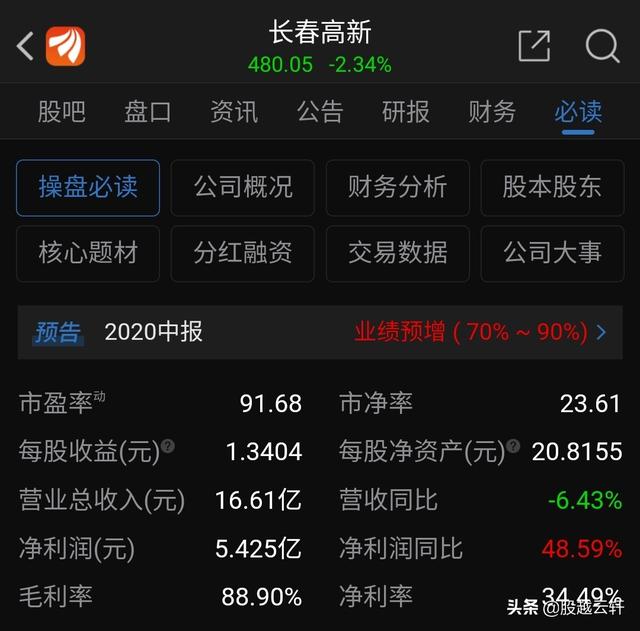640x631 pixels.
Task: Open 分红融资 section
Action: [243, 253]
